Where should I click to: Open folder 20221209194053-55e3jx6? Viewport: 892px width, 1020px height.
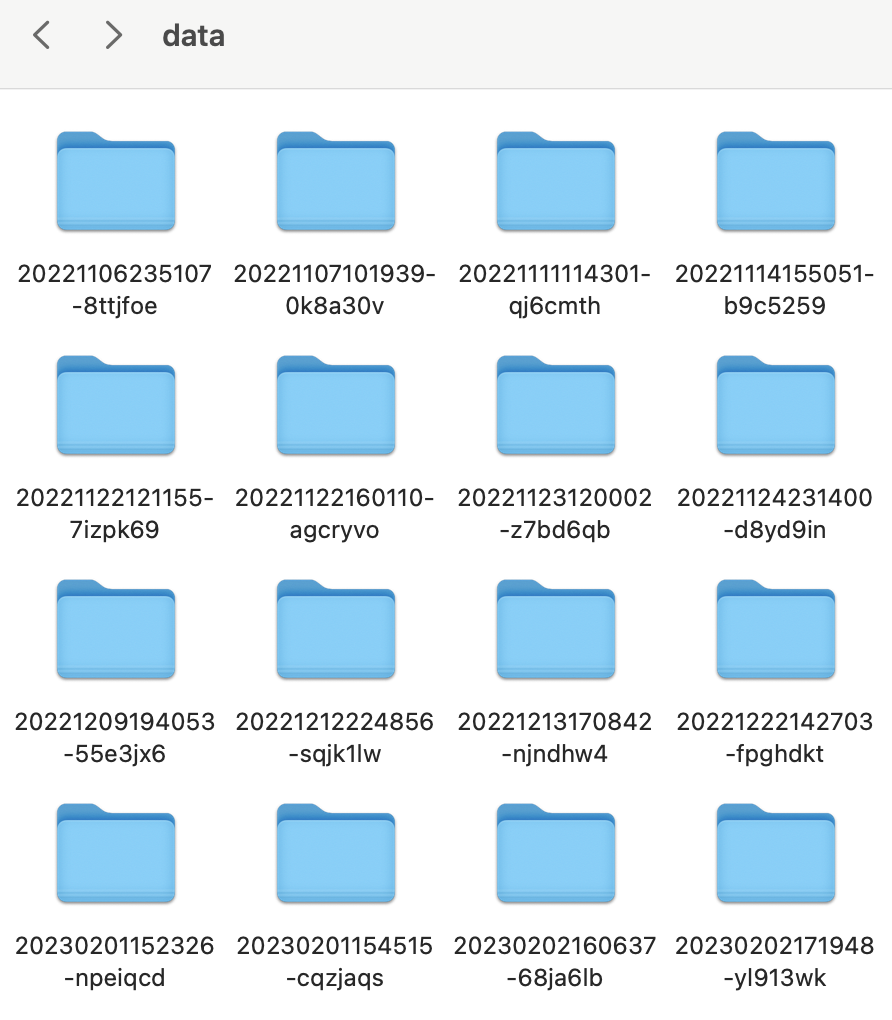(115, 630)
